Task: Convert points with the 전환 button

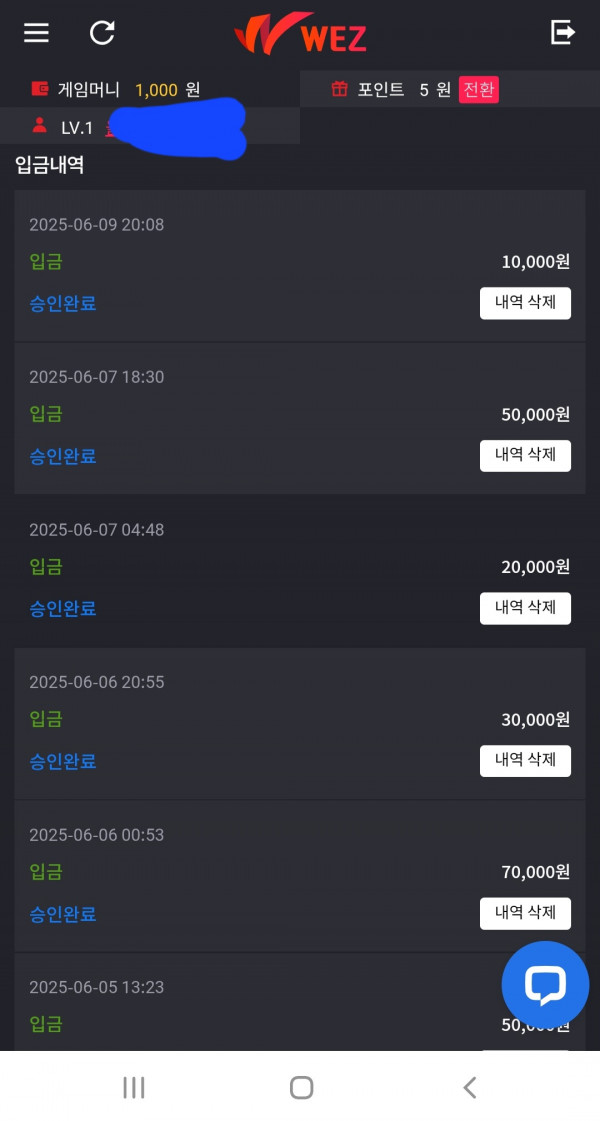Action: [478, 90]
